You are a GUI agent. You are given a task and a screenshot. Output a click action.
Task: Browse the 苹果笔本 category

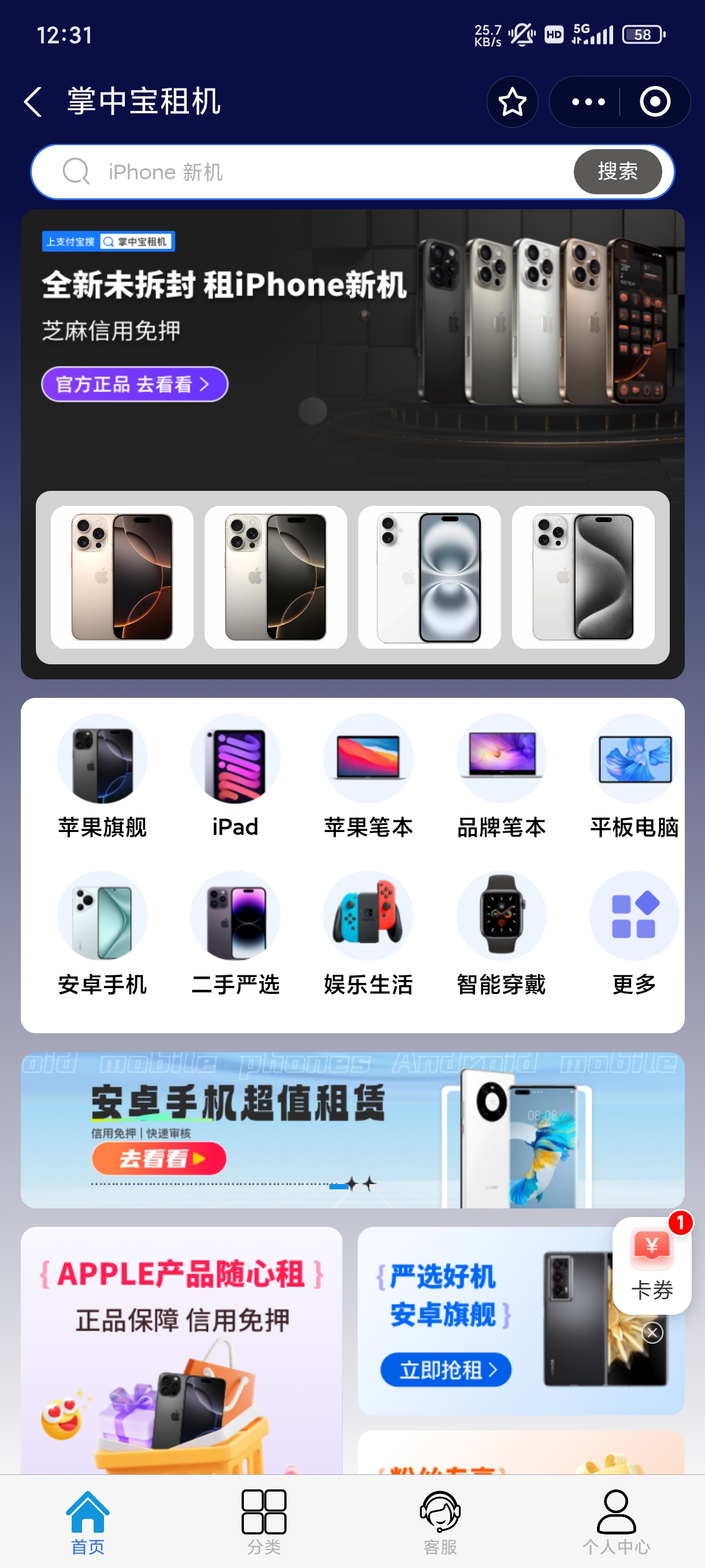pyautogui.click(x=368, y=777)
